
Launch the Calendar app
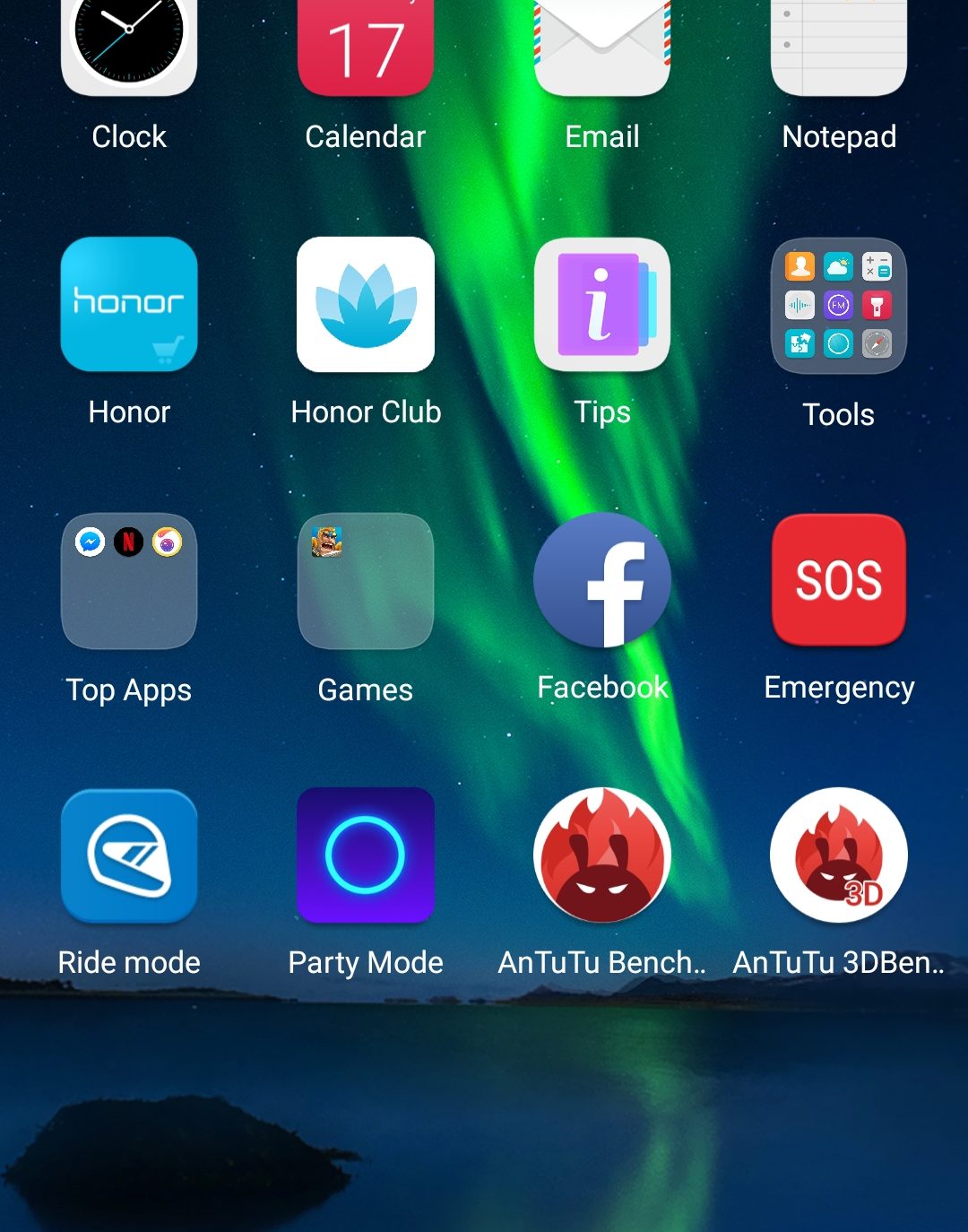pos(366,45)
